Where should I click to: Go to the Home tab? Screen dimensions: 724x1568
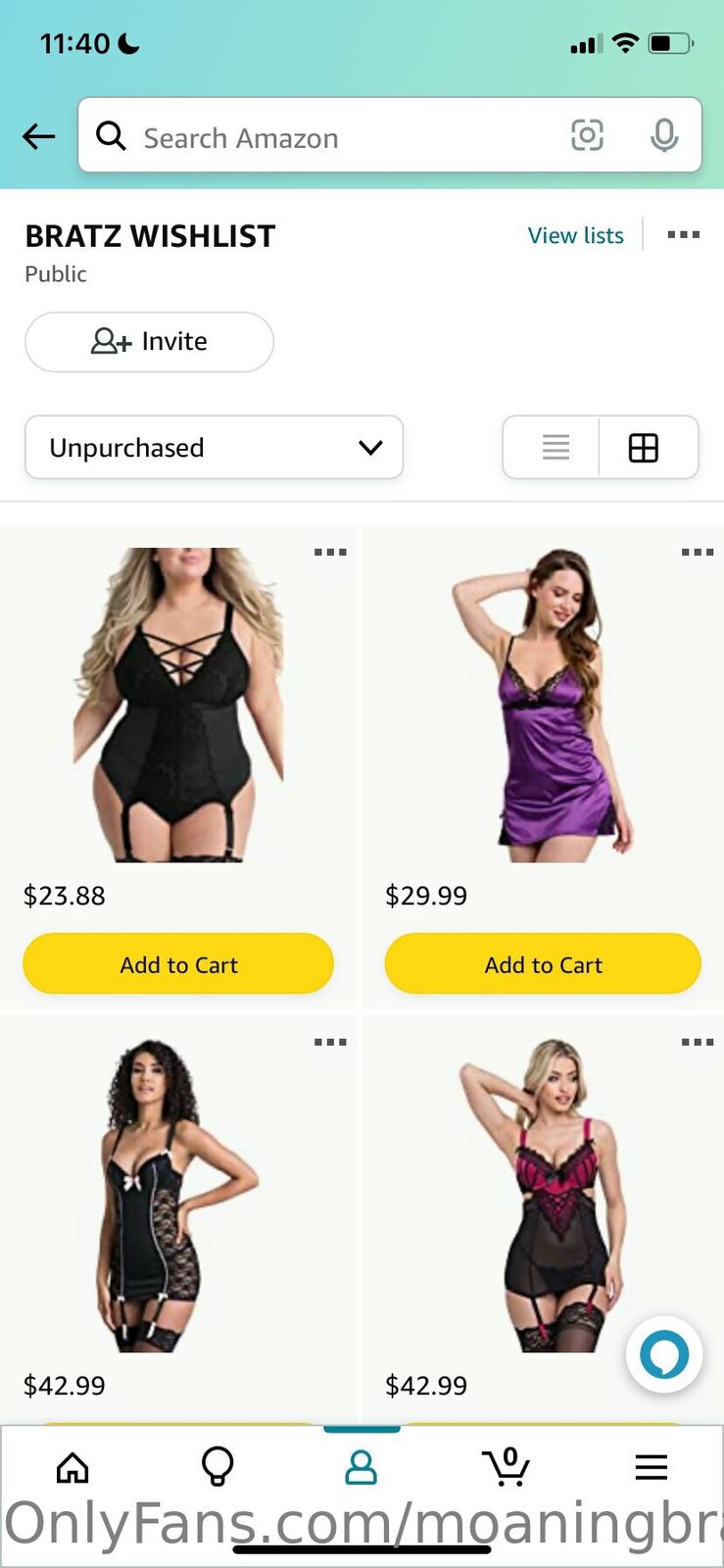[72, 1467]
